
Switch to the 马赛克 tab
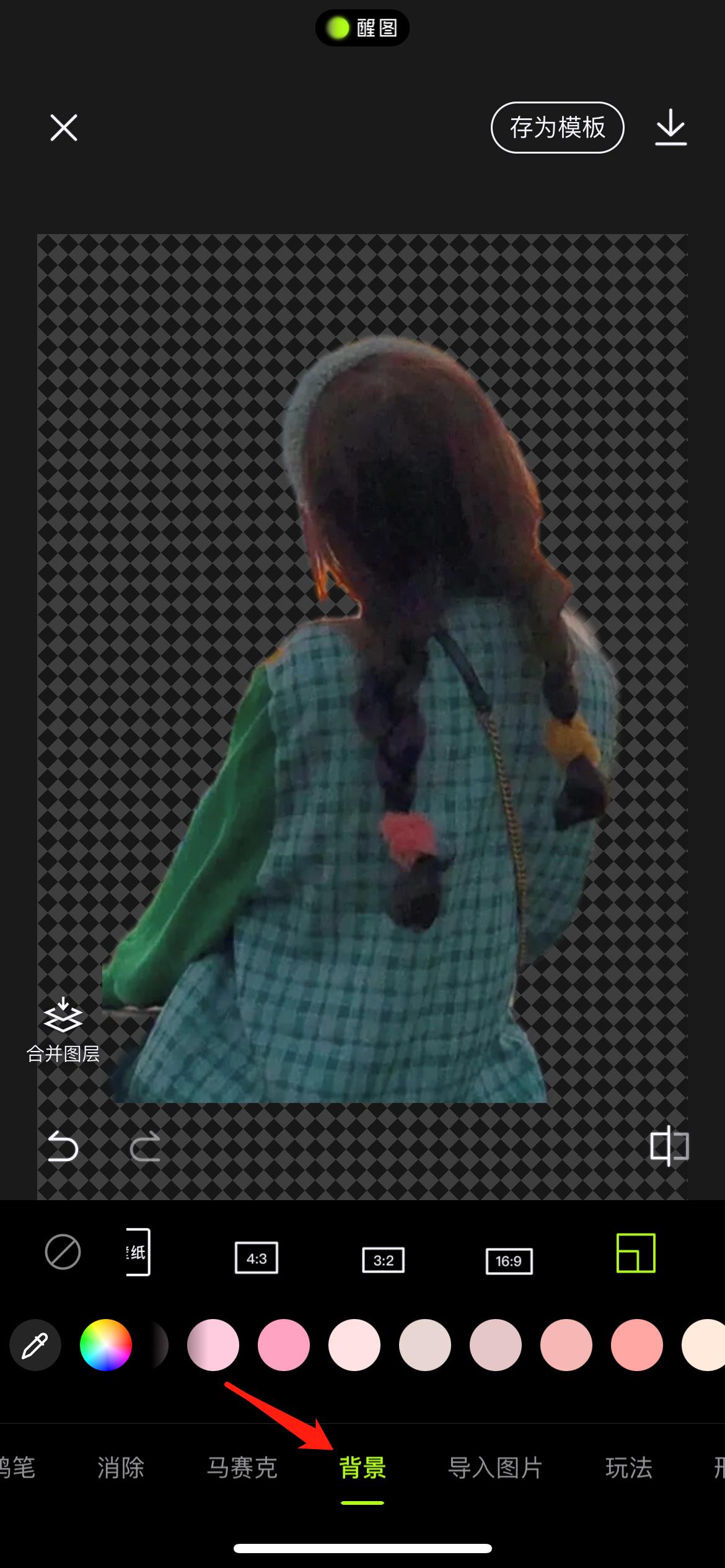click(242, 1468)
